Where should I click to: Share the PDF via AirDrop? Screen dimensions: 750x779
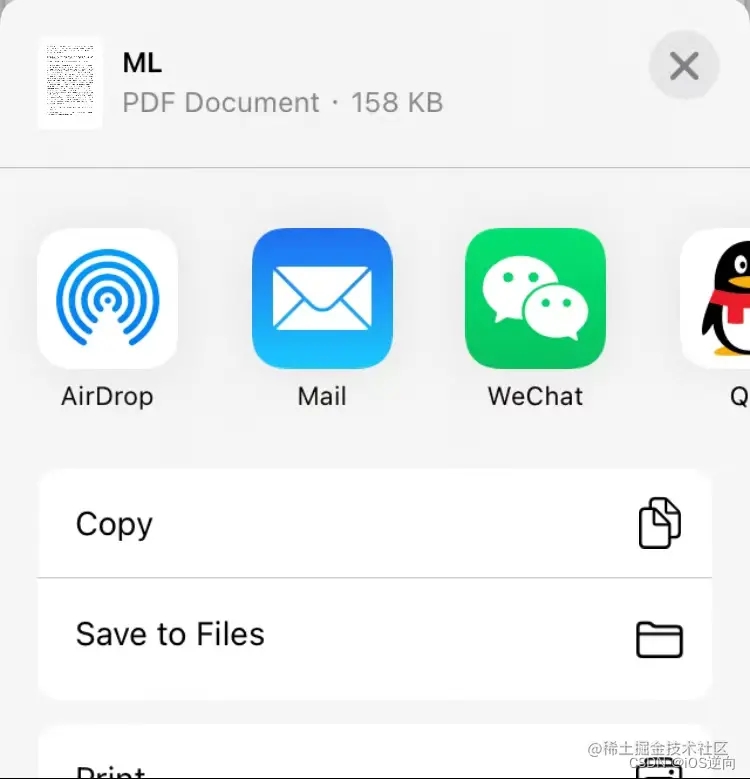coord(107,299)
